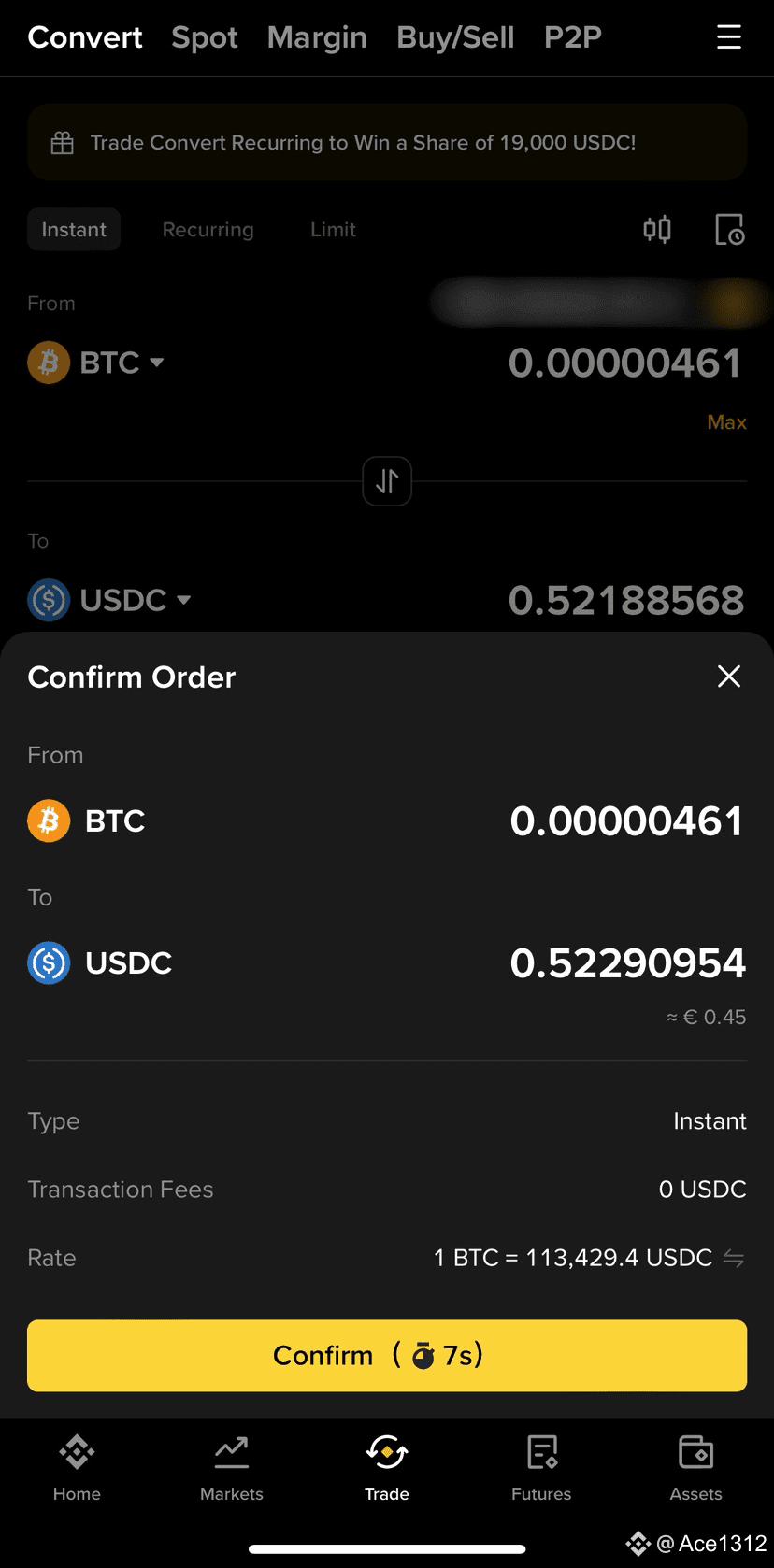774x1568 pixels.
Task: Confirm the BTC to USDC order
Action: point(387,1355)
